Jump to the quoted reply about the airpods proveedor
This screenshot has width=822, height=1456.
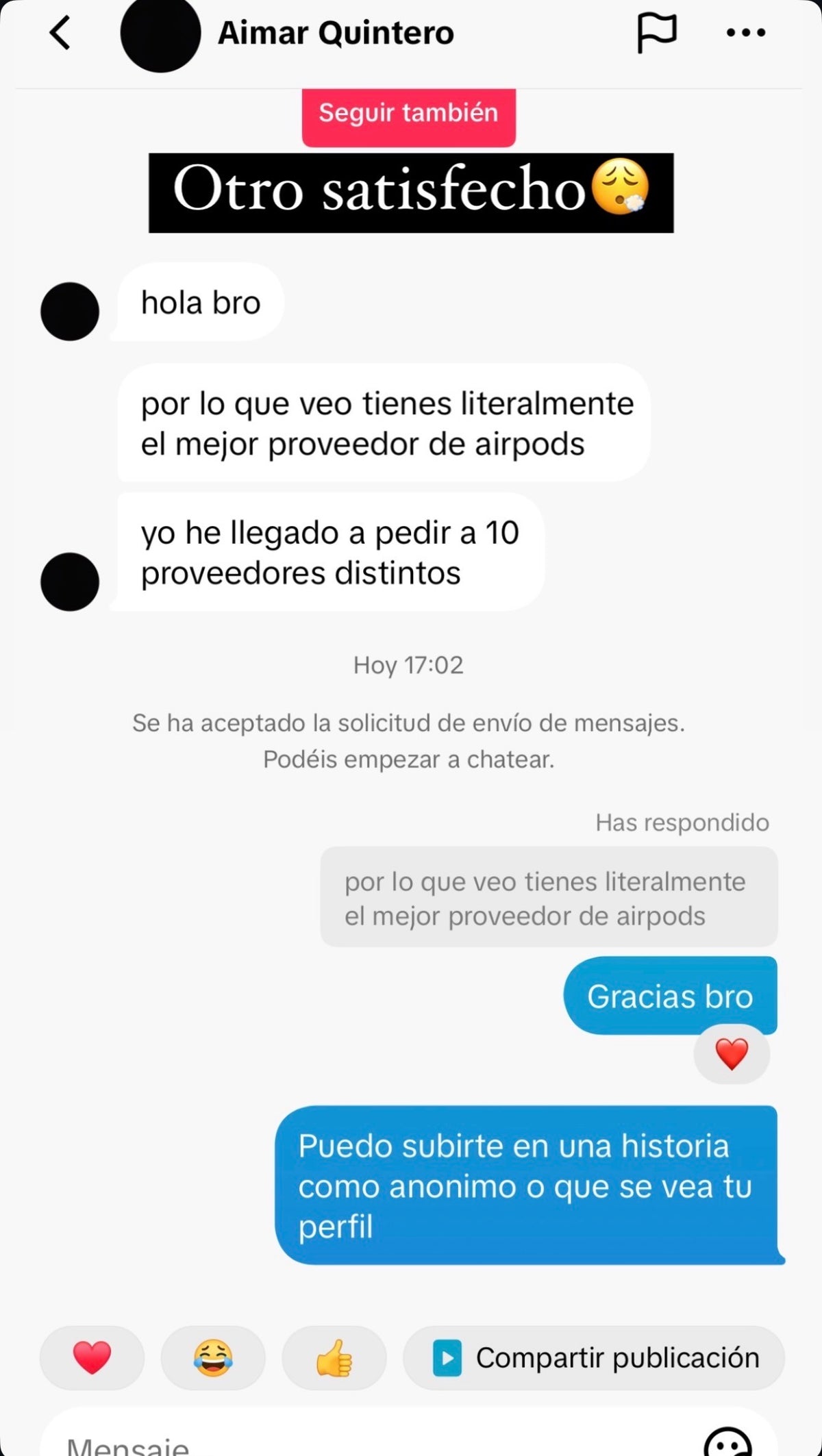tap(549, 897)
